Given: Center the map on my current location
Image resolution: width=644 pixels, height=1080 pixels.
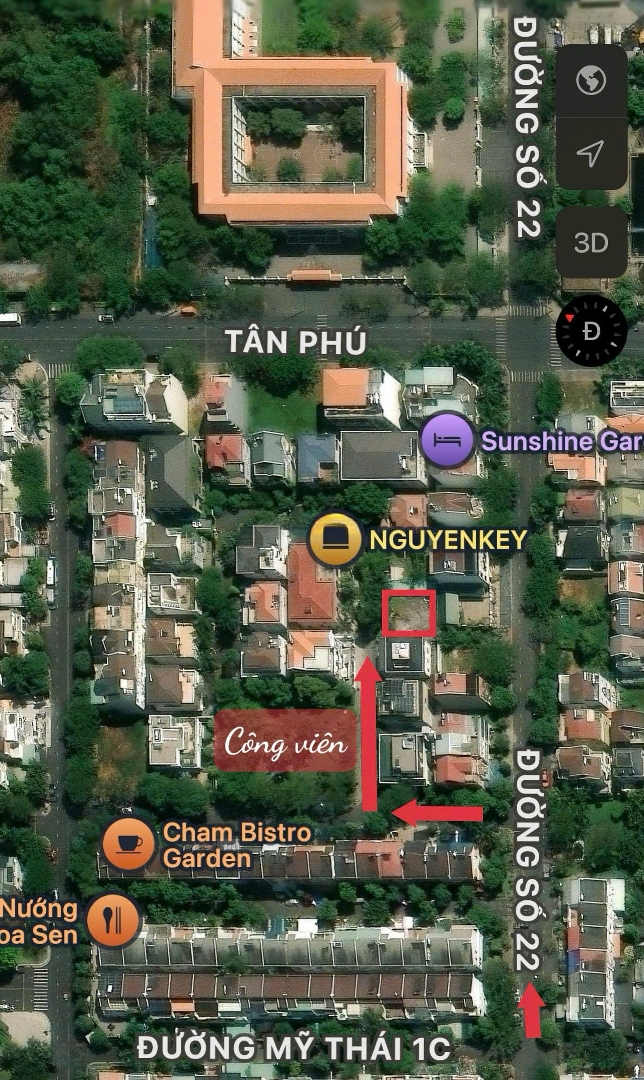Looking at the screenshot, I should point(591,153).
